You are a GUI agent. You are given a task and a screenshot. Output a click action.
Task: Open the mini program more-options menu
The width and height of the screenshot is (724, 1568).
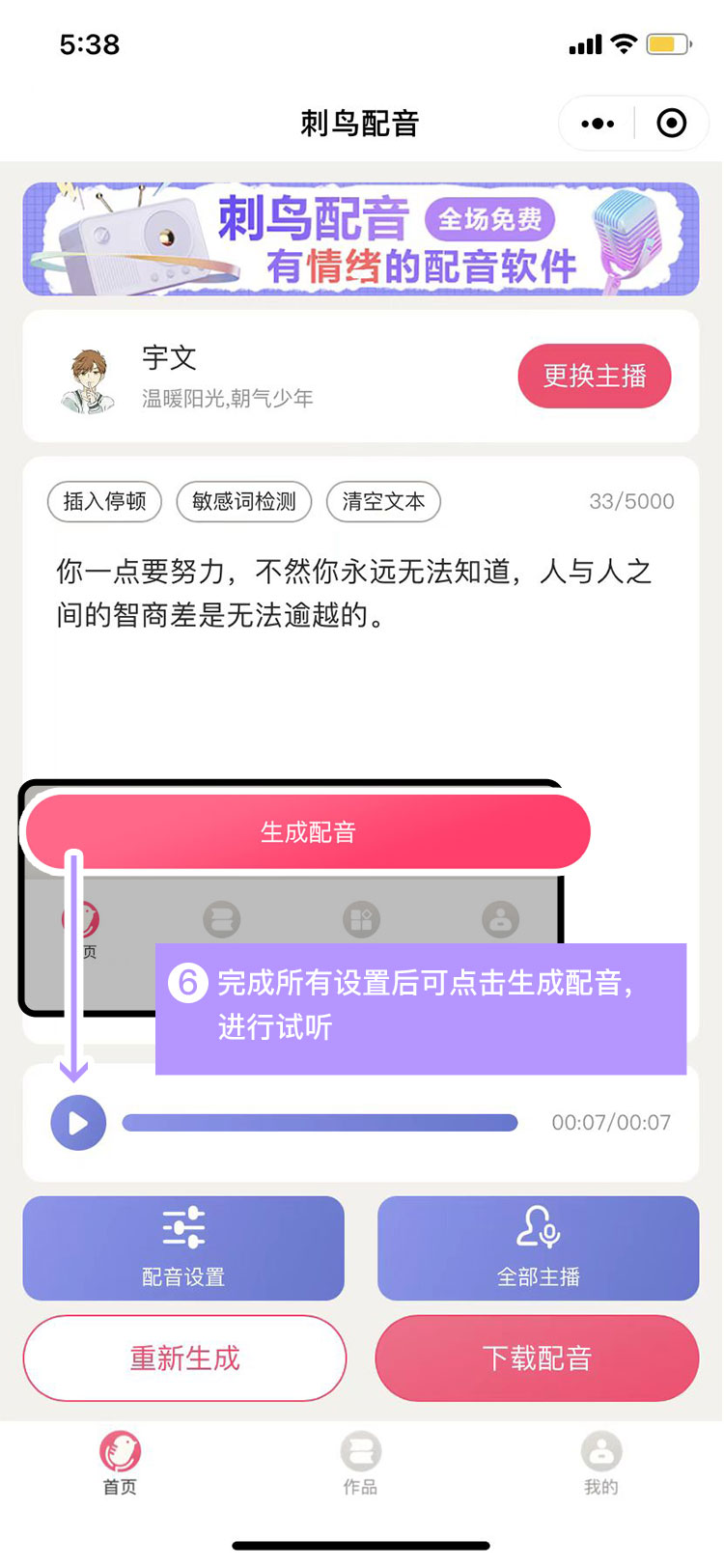[x=598, y=124]
